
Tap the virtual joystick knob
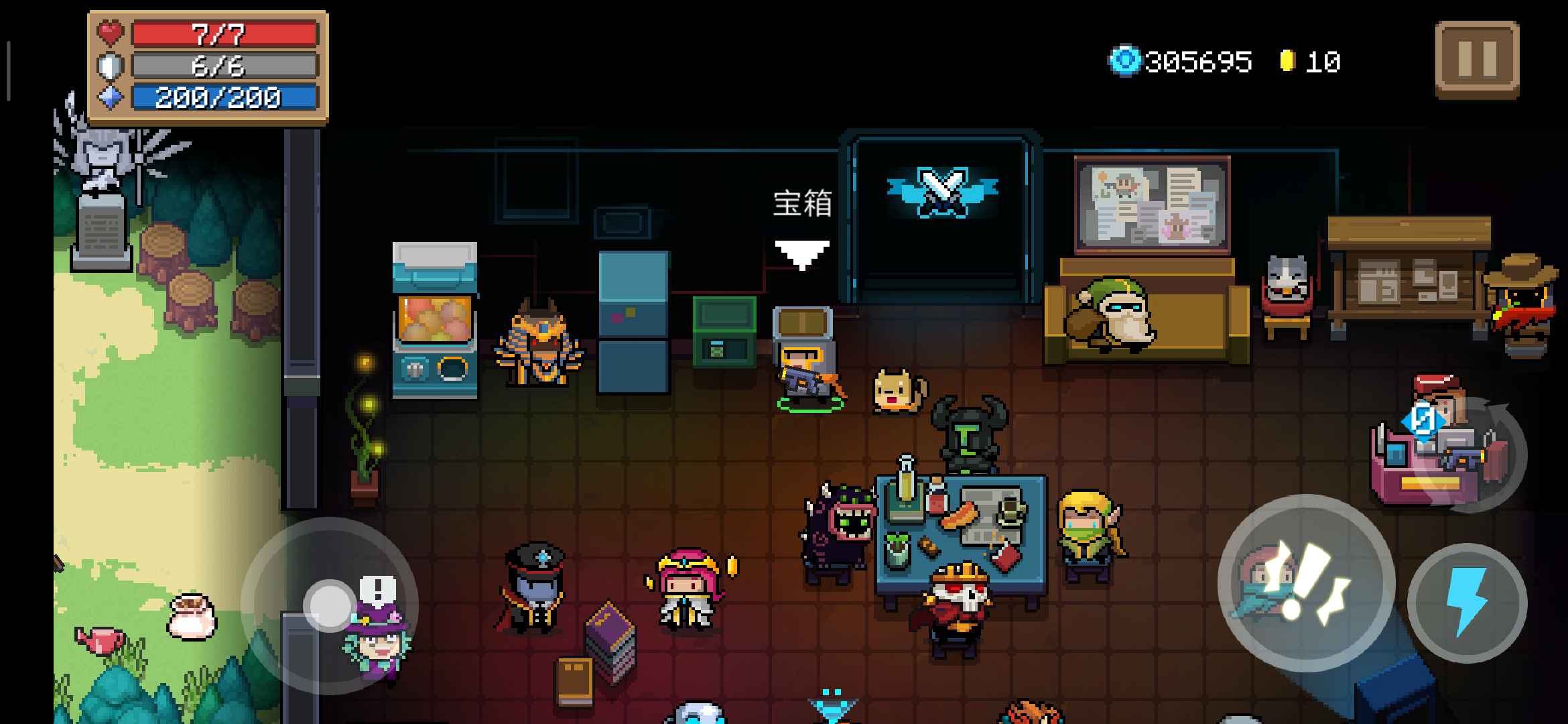(x=329, y=605)
